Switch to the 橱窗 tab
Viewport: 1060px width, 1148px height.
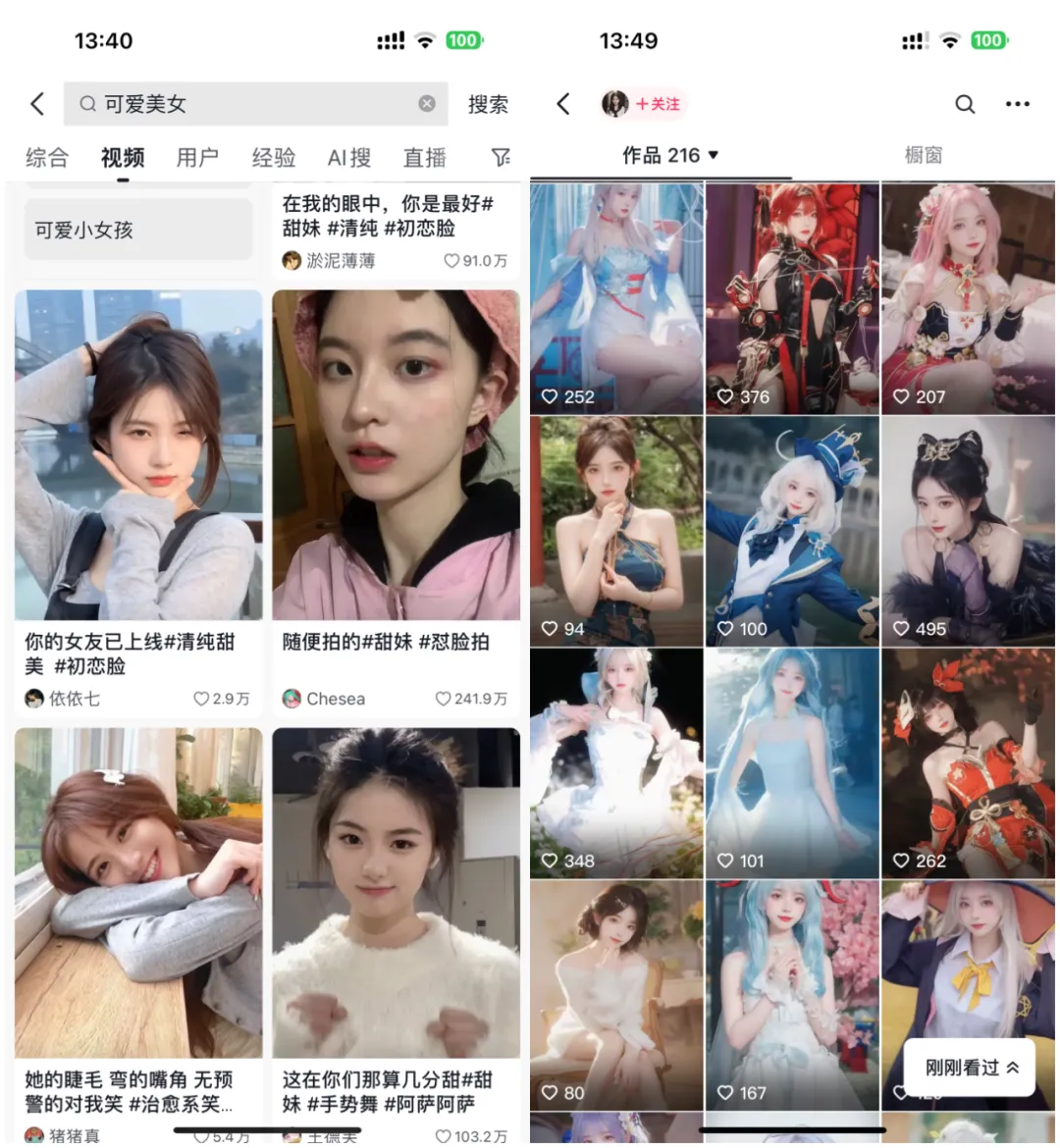click(x=923, y=155)
